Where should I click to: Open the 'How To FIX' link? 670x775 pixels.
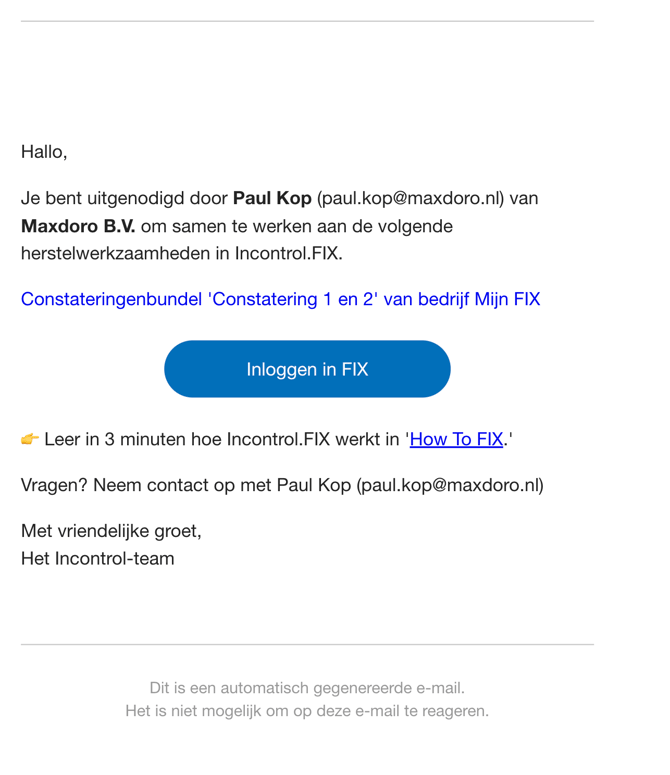coord(456,439)
